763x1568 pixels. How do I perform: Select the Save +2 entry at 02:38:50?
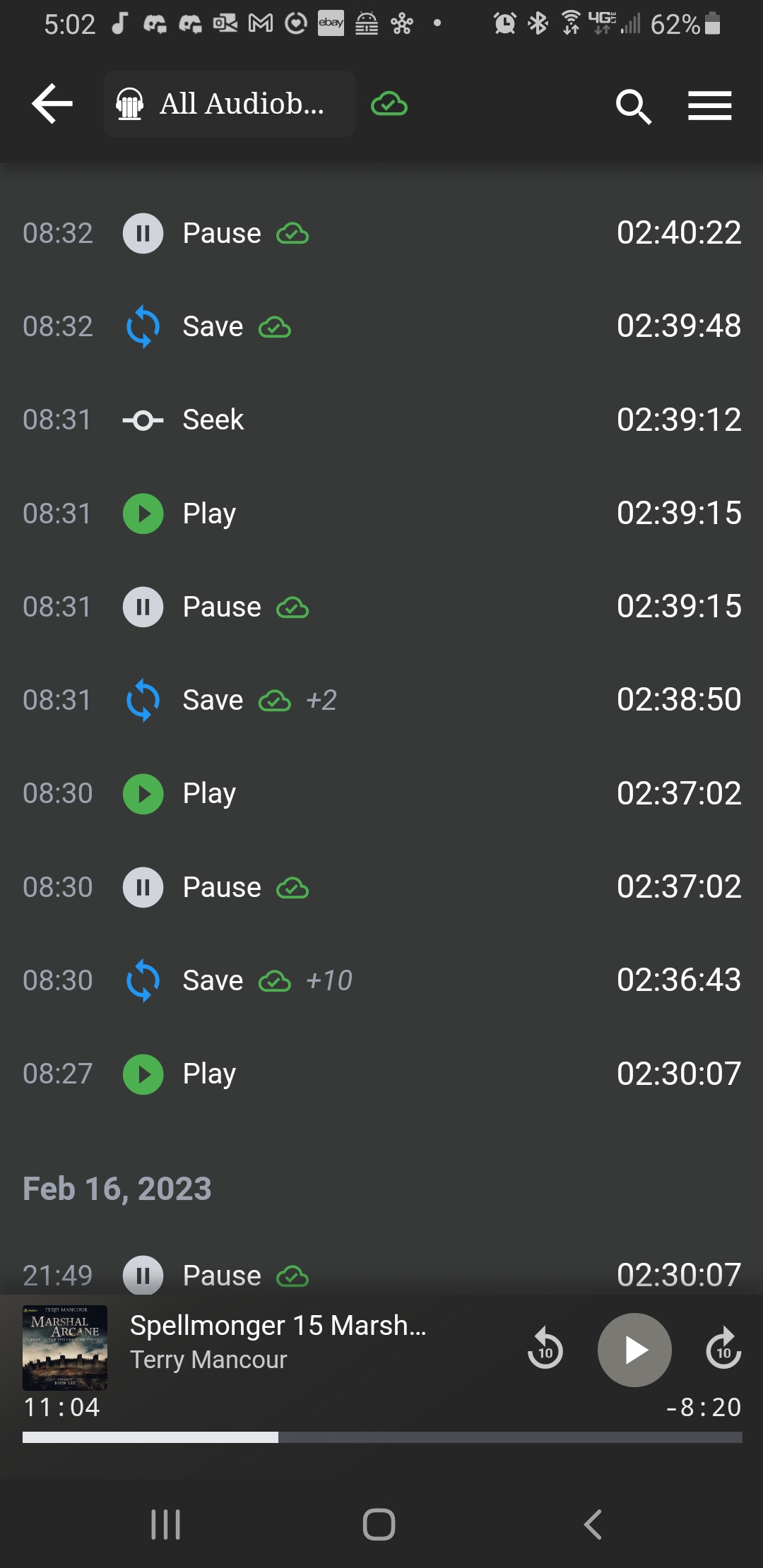pyautogui.click(x=381, y=700)
